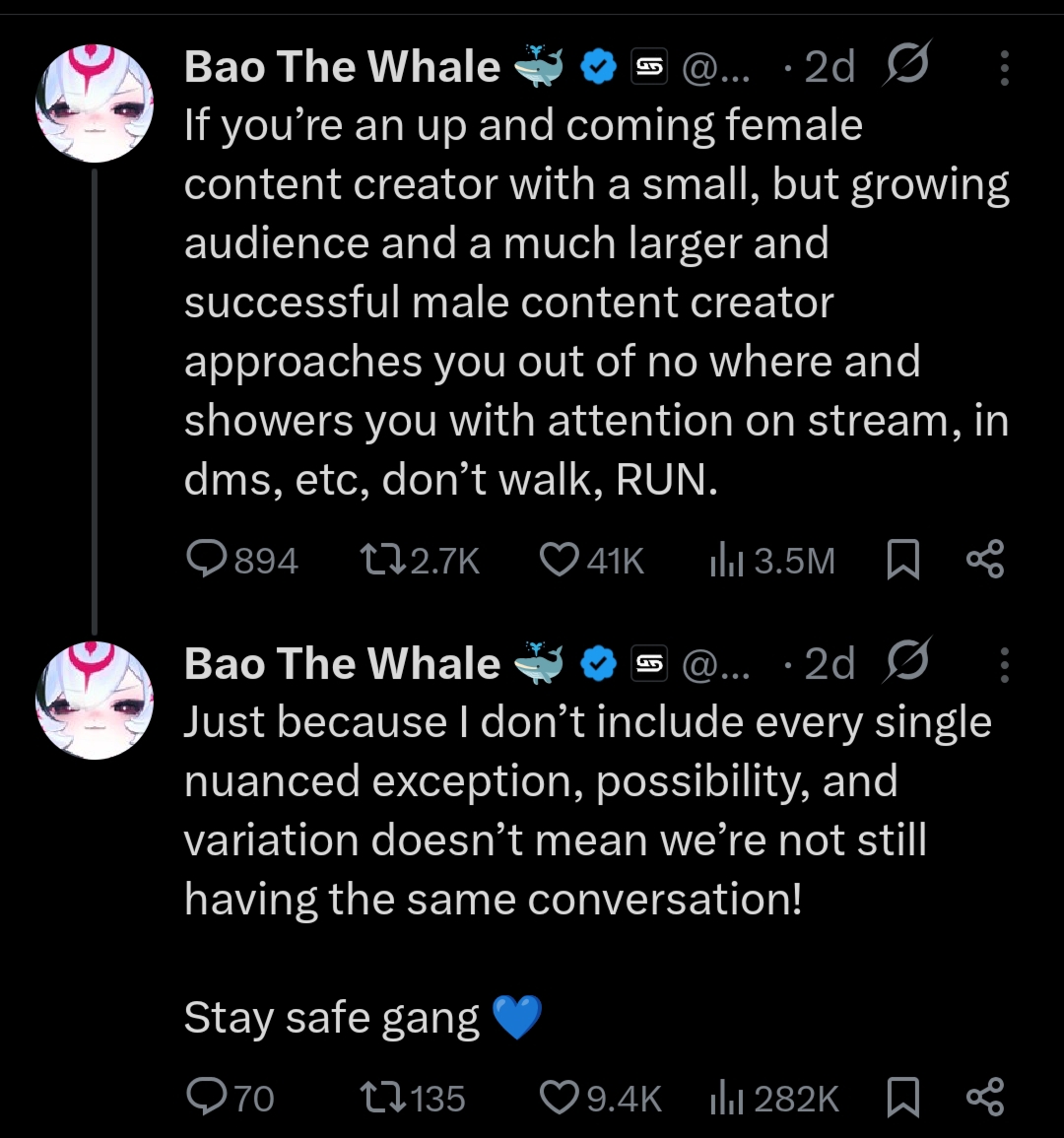Viewport: 1064px width, 1138px height.
Task: Share the first Bao The Whale tweet
Action: point(985,560)
